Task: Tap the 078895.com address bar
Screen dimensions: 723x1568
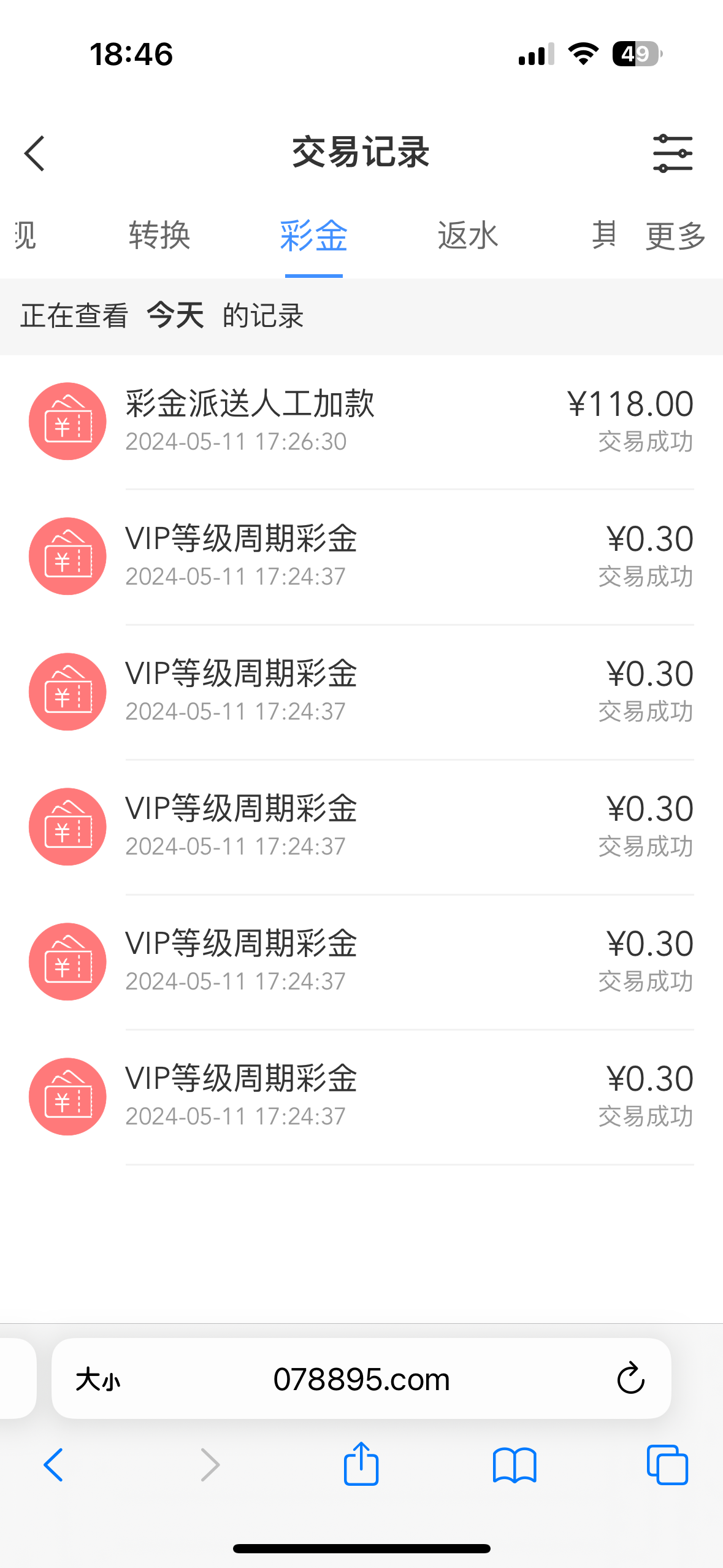Action: pyautogui.click(x=361, y=1380)
